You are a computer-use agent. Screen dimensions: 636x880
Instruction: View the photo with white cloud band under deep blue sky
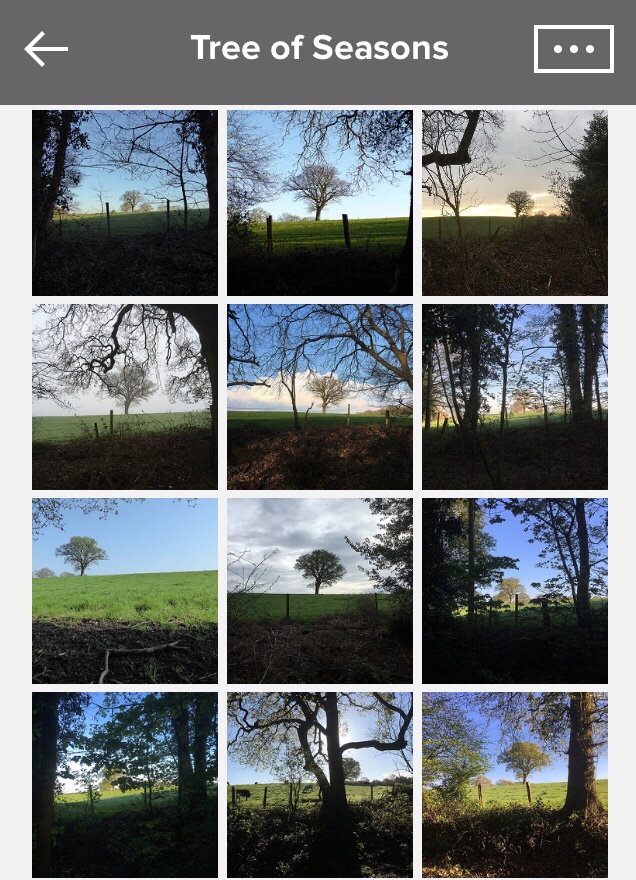320,397
